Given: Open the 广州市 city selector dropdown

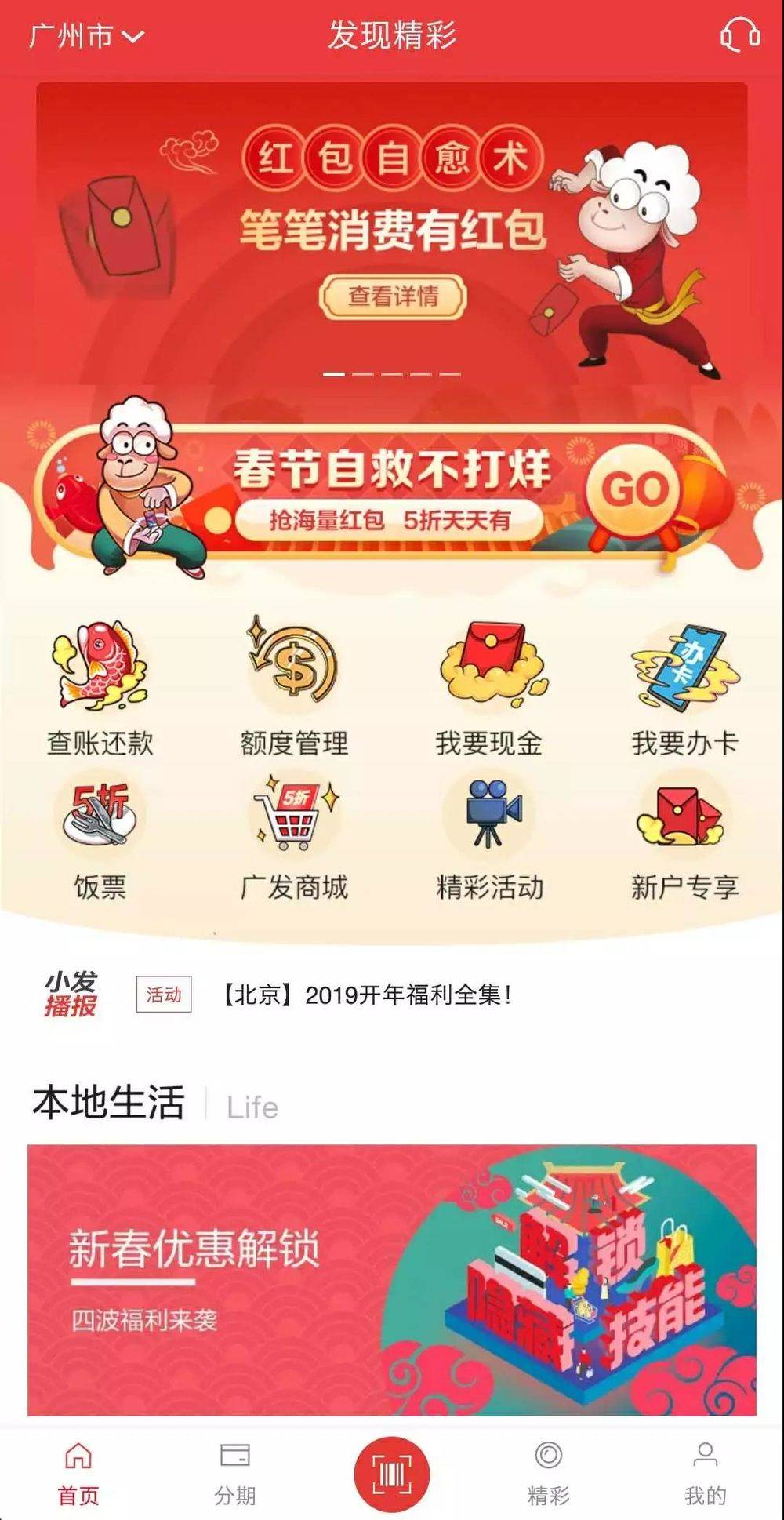Looking at the screenshot, I should click(x=86, y=36).
